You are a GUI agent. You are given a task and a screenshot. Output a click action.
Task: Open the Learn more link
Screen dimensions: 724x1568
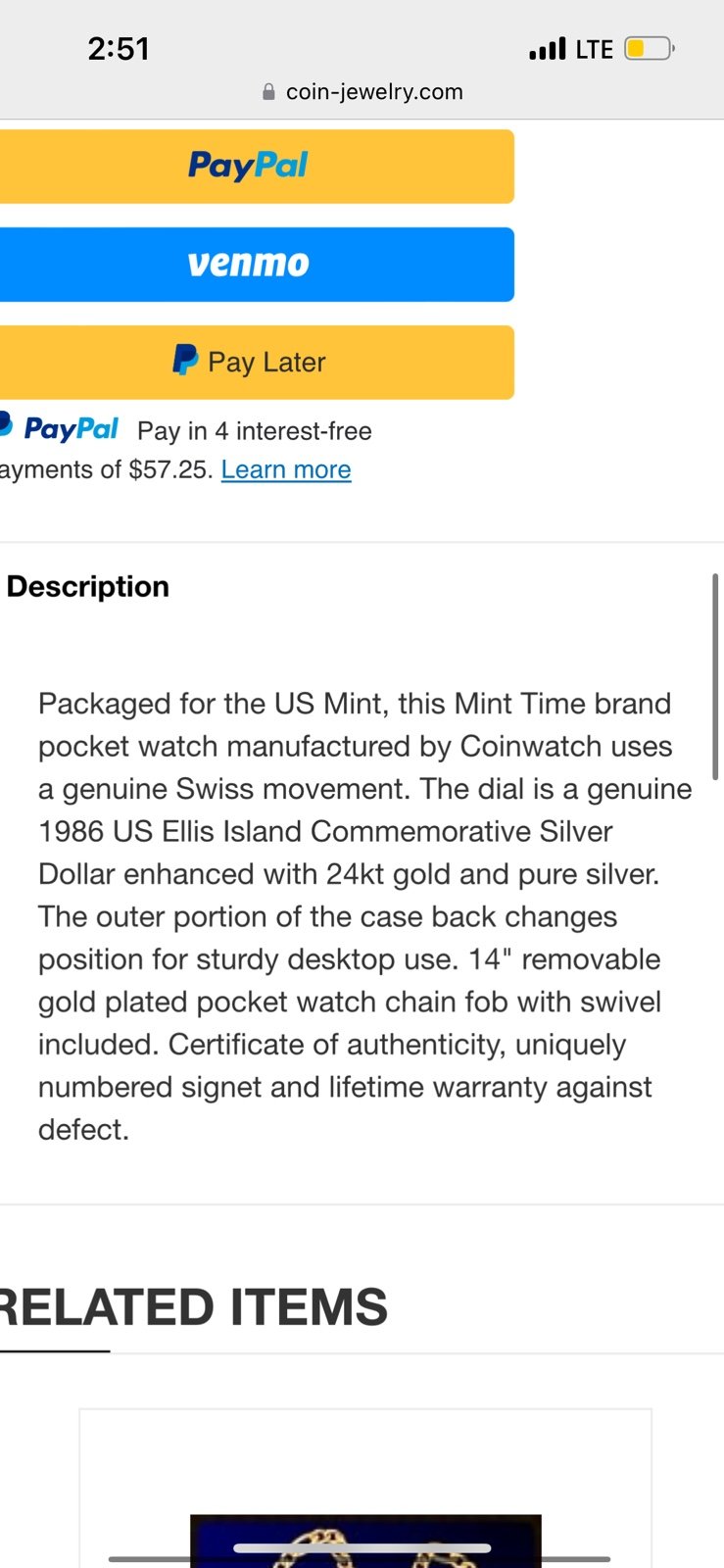[286, 470]
